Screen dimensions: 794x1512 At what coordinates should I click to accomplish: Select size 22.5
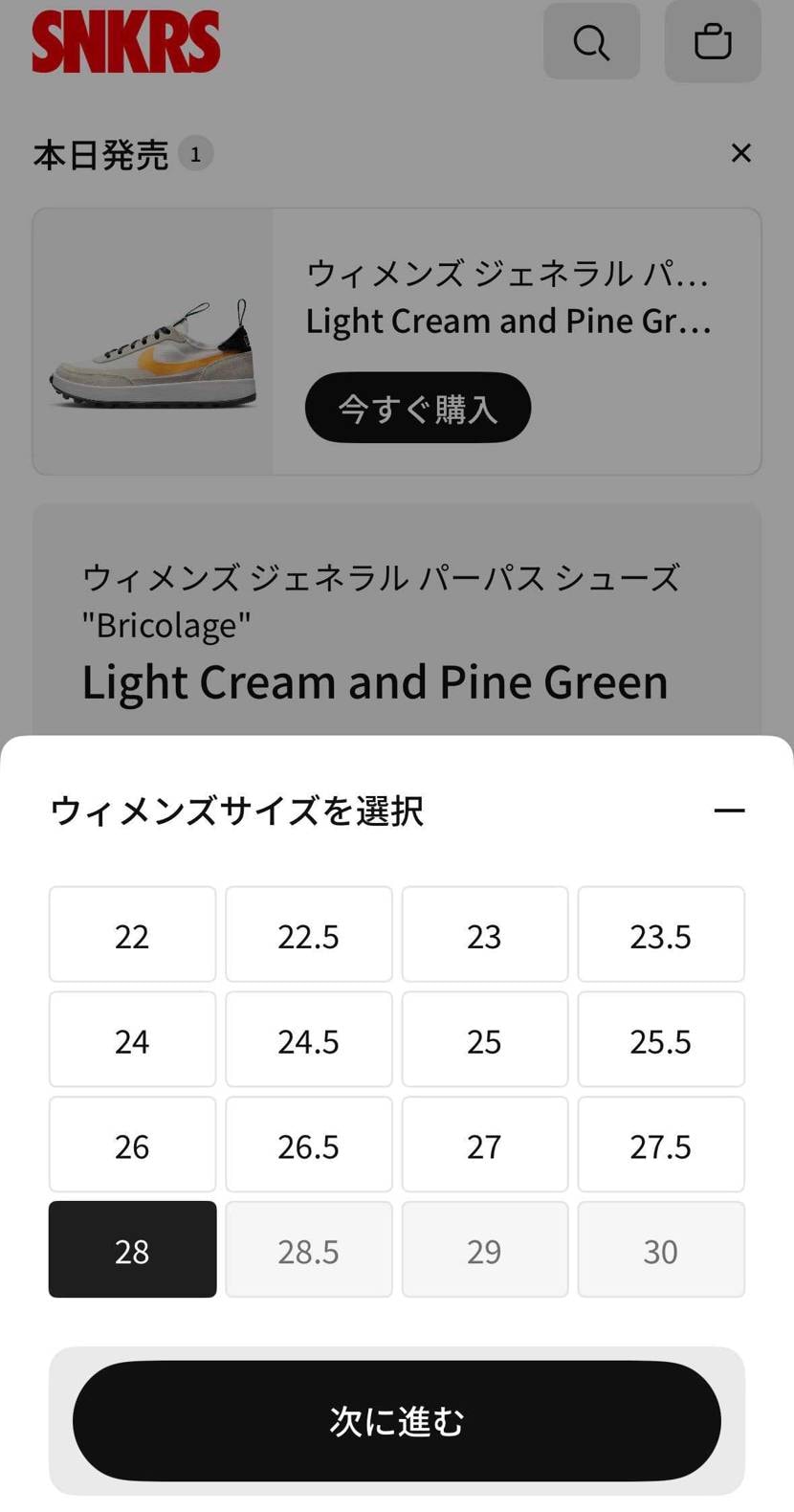pos(308,935)
